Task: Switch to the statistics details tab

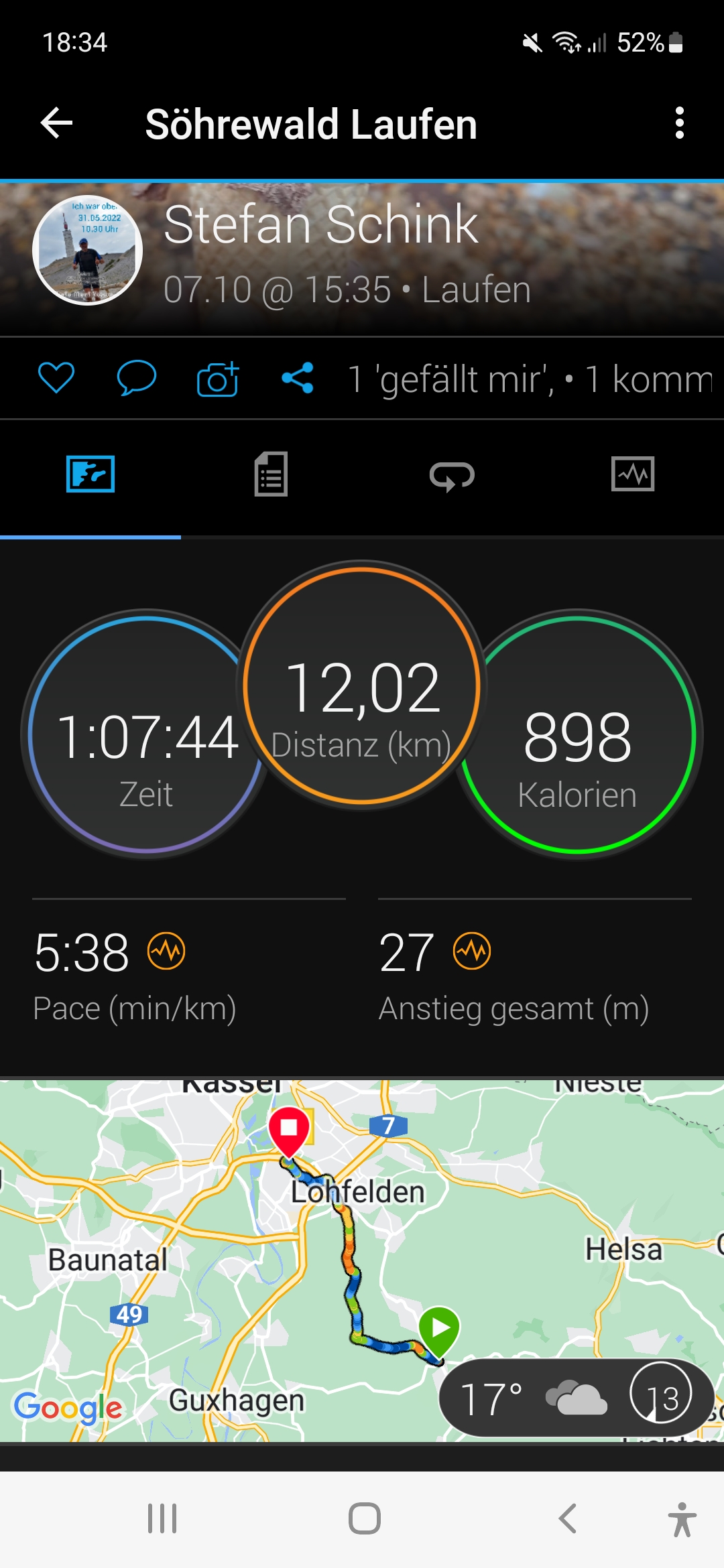Action: click(x=271, y=474)
